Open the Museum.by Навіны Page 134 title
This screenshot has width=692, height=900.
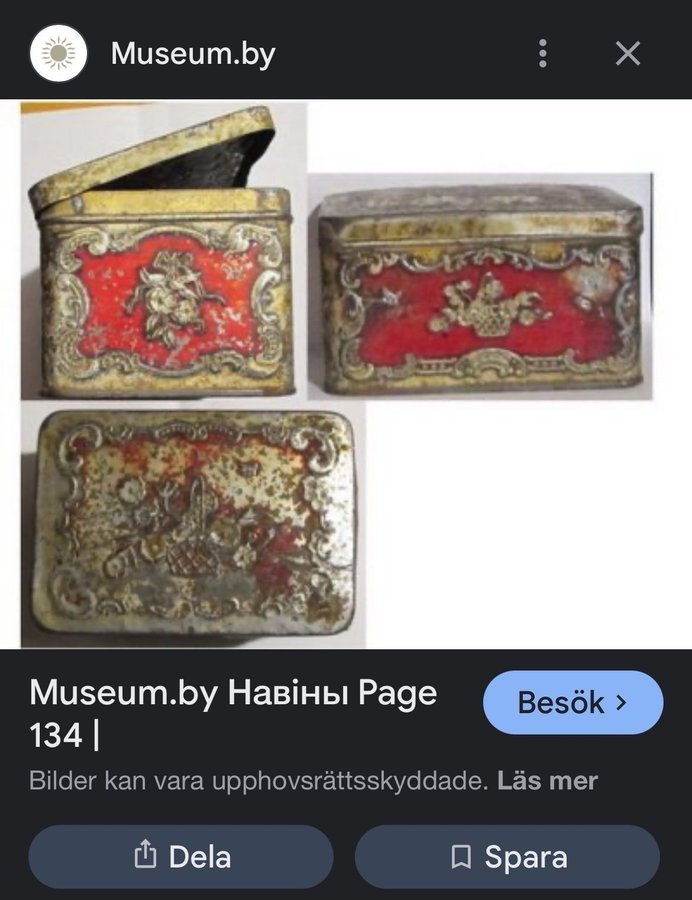pyautogui.click(x=232, y=713)
